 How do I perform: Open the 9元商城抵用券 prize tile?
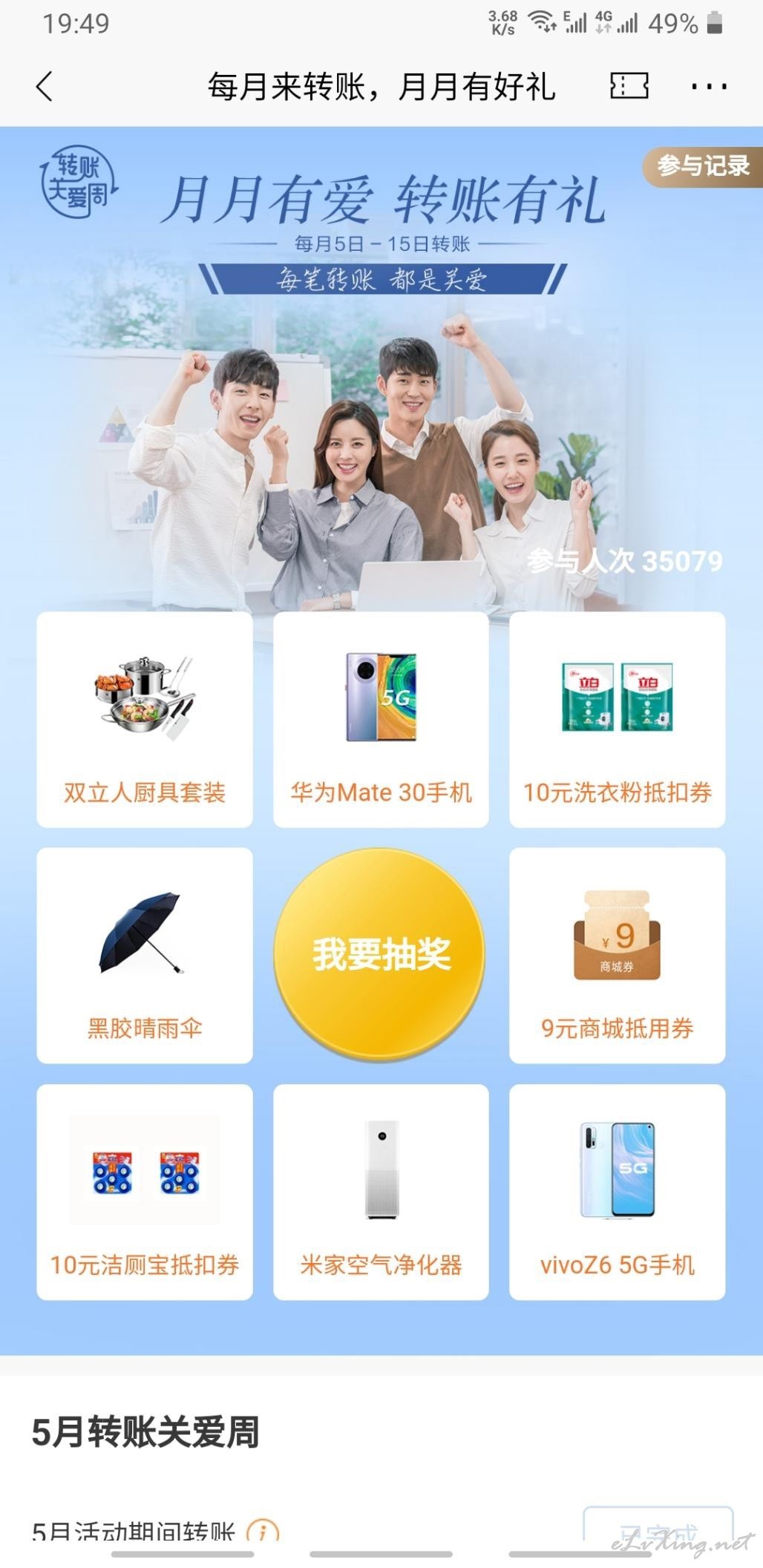(x=617, y=955)
